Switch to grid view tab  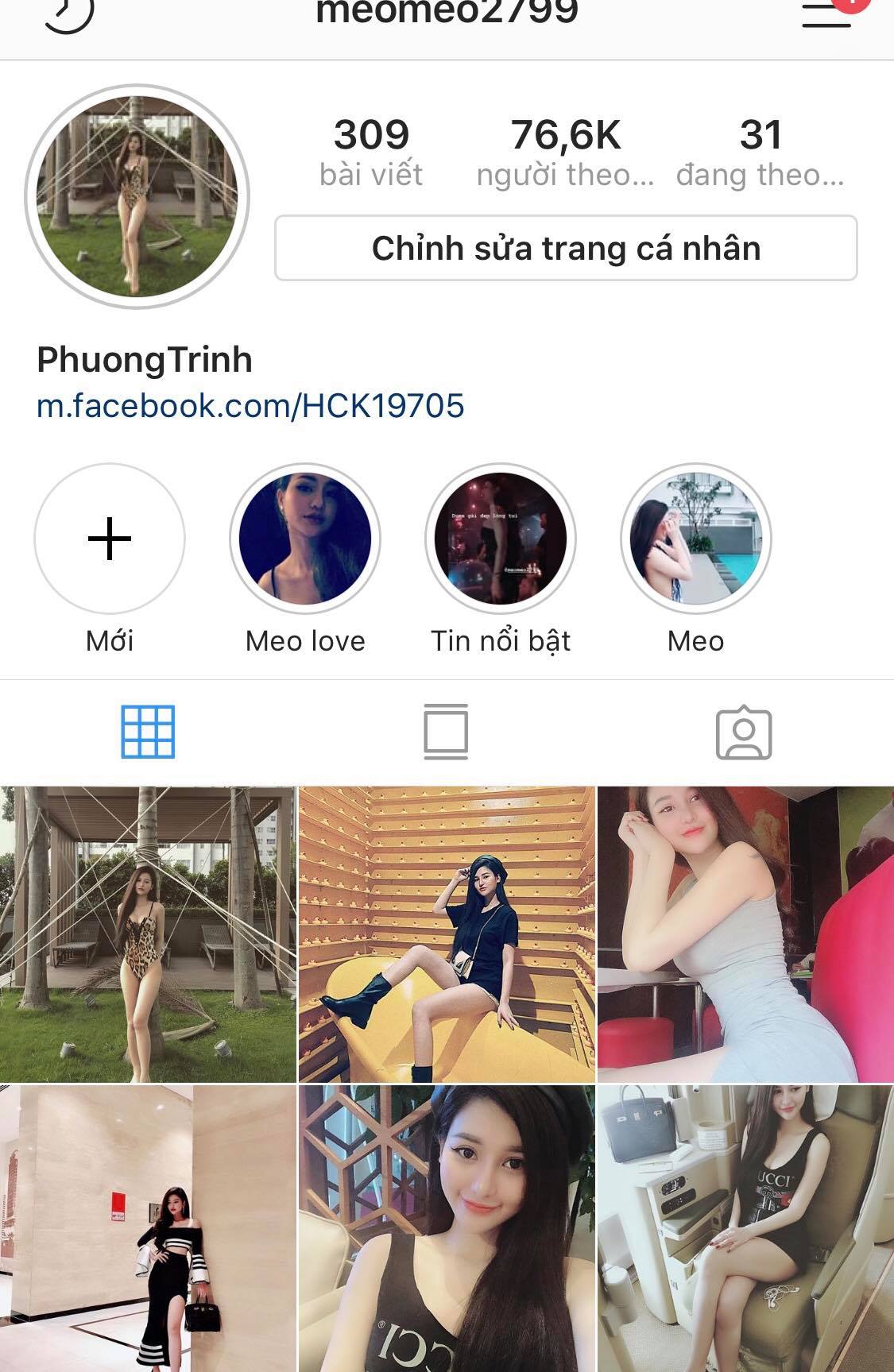click(148, 732)
